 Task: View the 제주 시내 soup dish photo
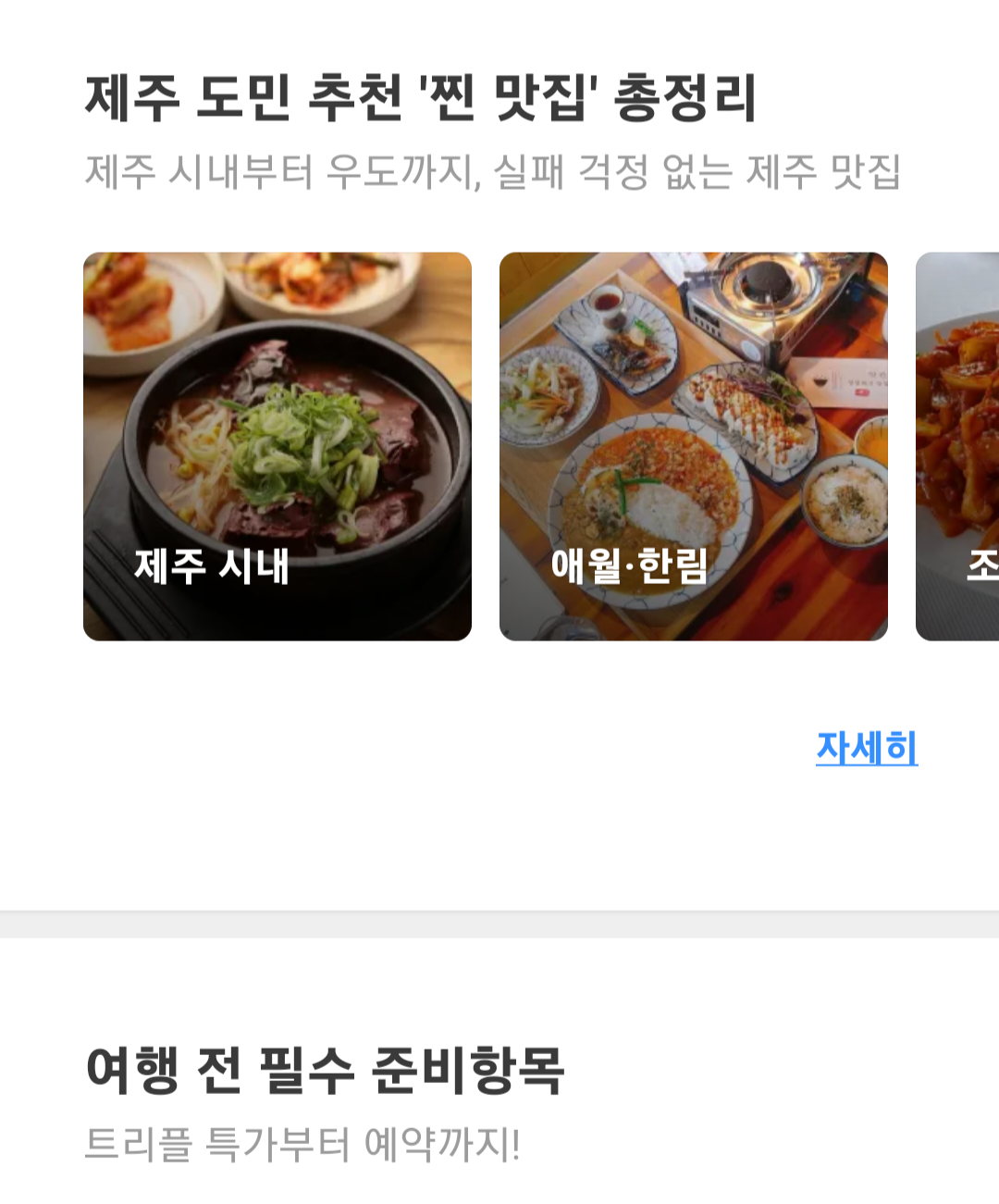(x=277, y=435)
